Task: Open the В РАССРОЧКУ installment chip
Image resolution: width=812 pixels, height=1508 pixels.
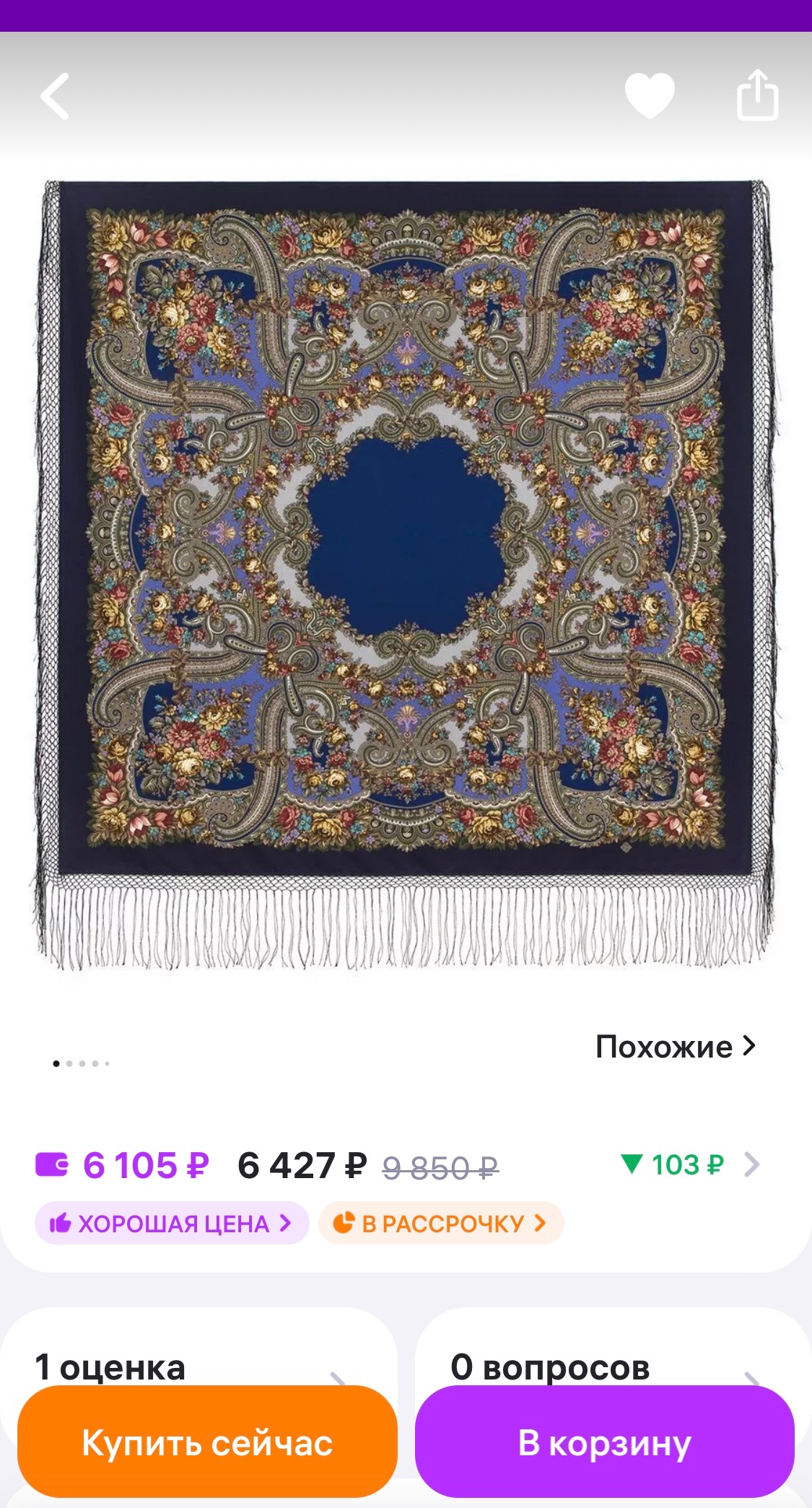Action: click(440, 1224)
